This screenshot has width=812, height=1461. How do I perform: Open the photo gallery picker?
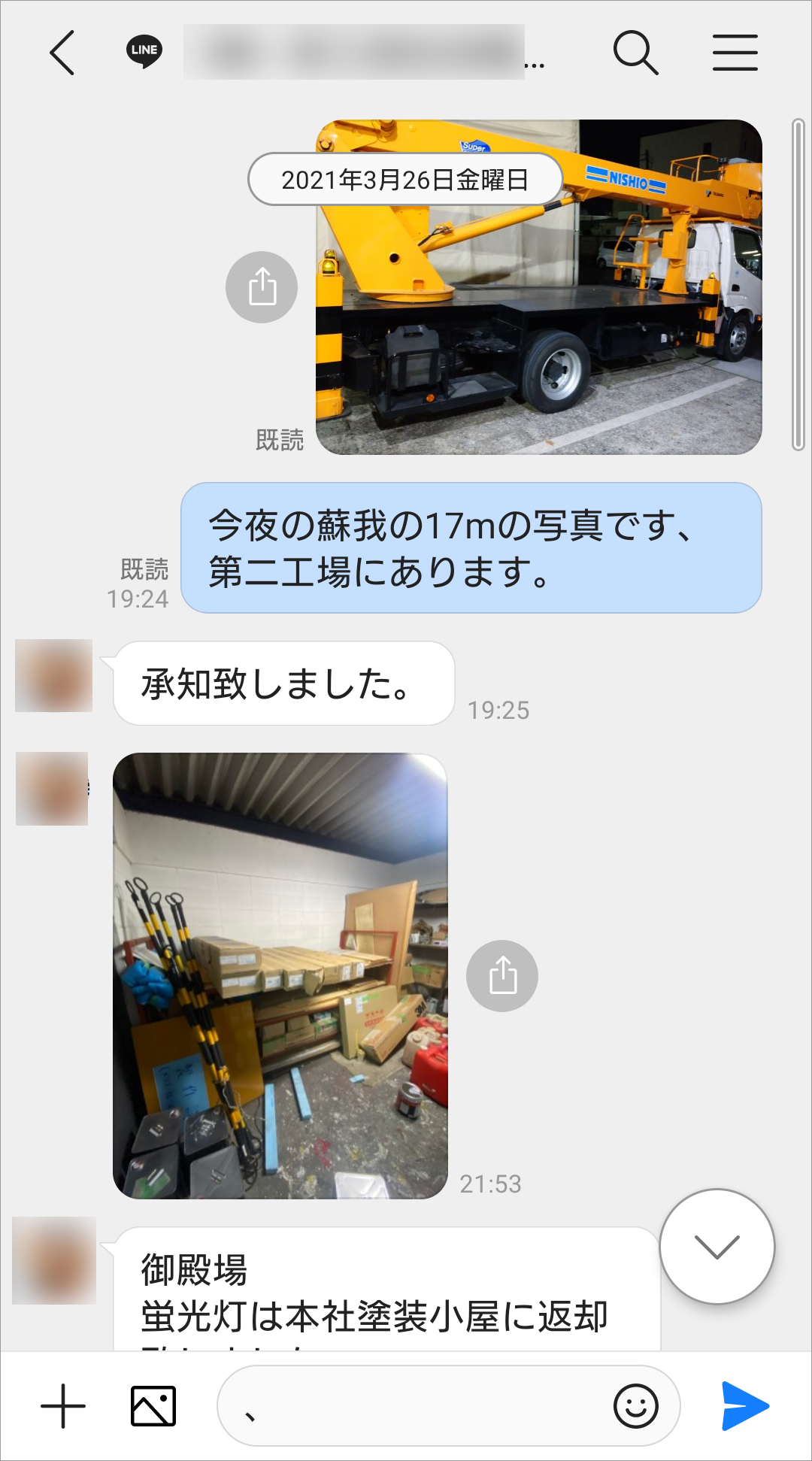click(x=153, y=1405)
